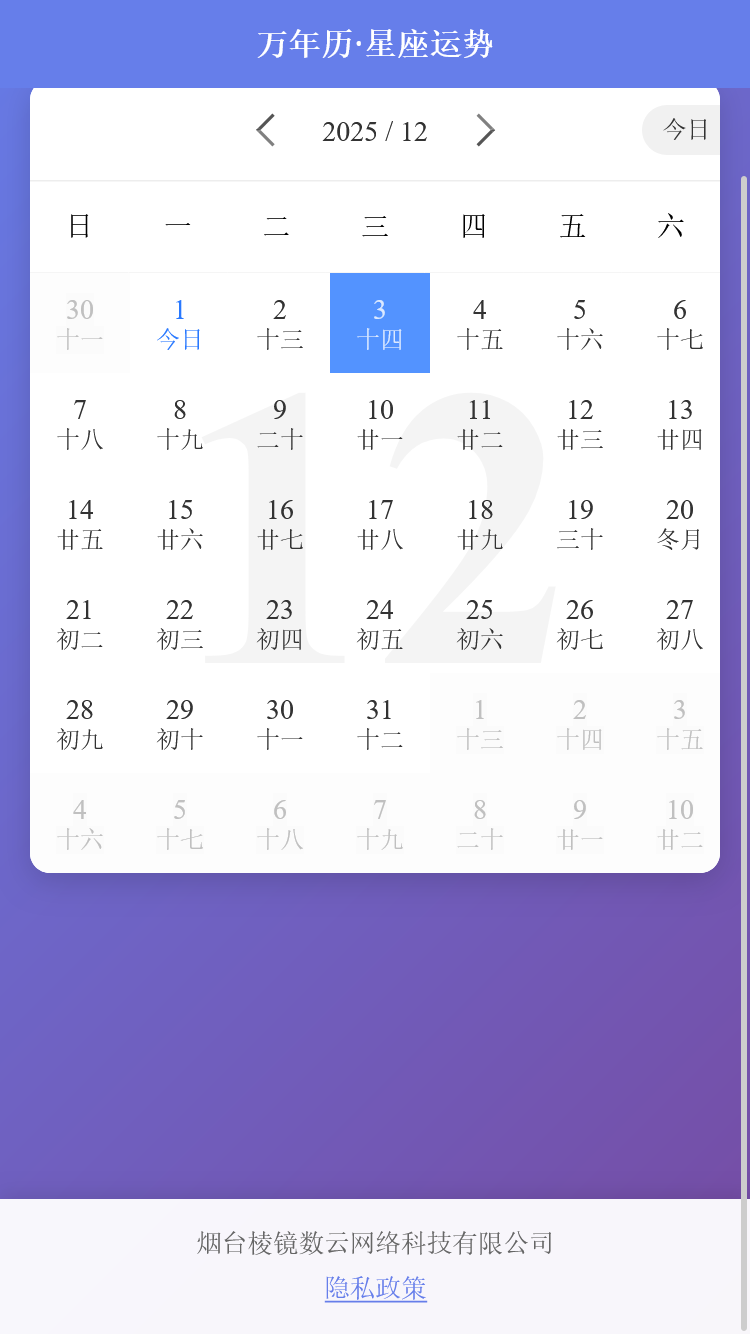Go to the next month
The height and width of the screenshot is (1336, 752).
click(x=485, y=131)
